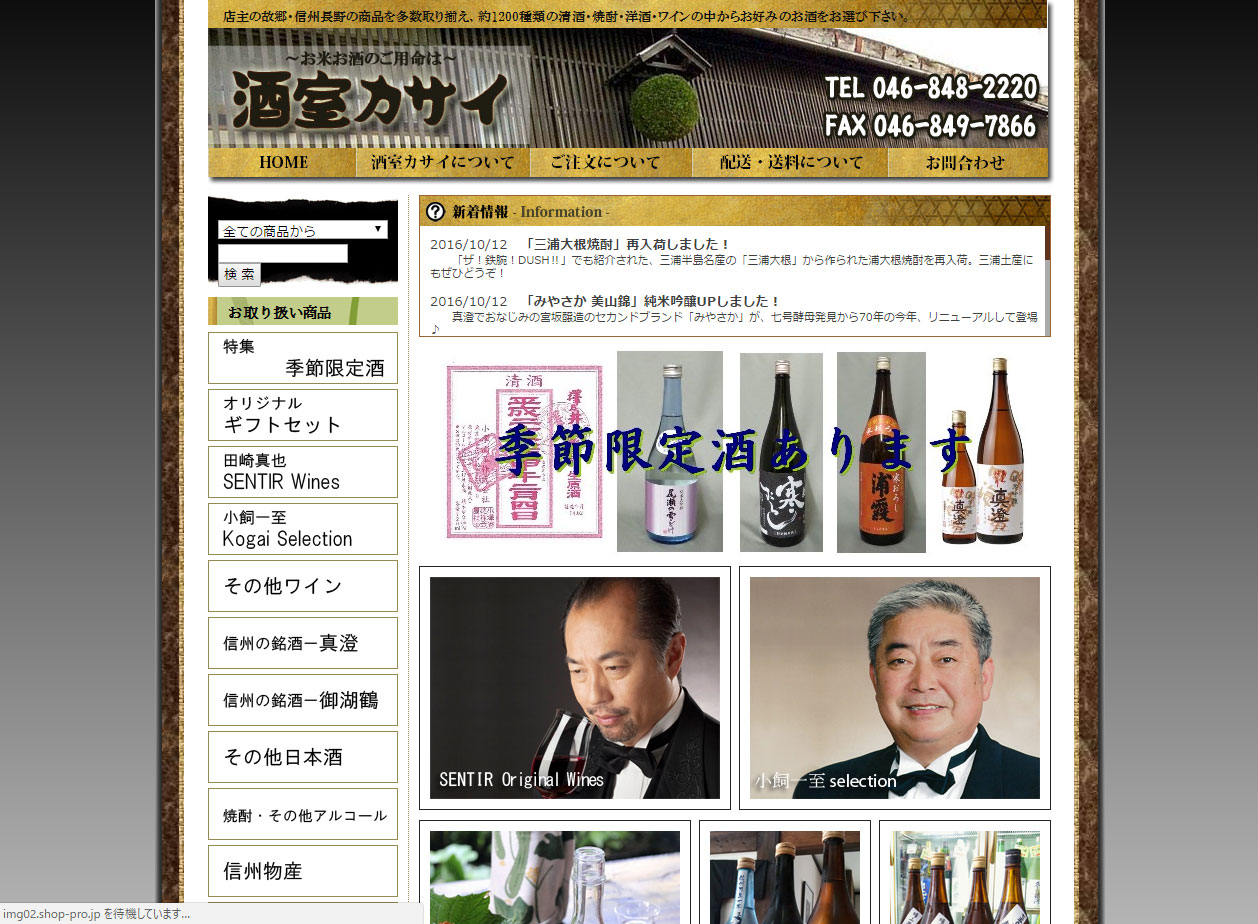The height and width of the screenshot is (924, 1258).
Task: Expand the 全ての商品から category dropdown
Action: click(x=302, y=230)
